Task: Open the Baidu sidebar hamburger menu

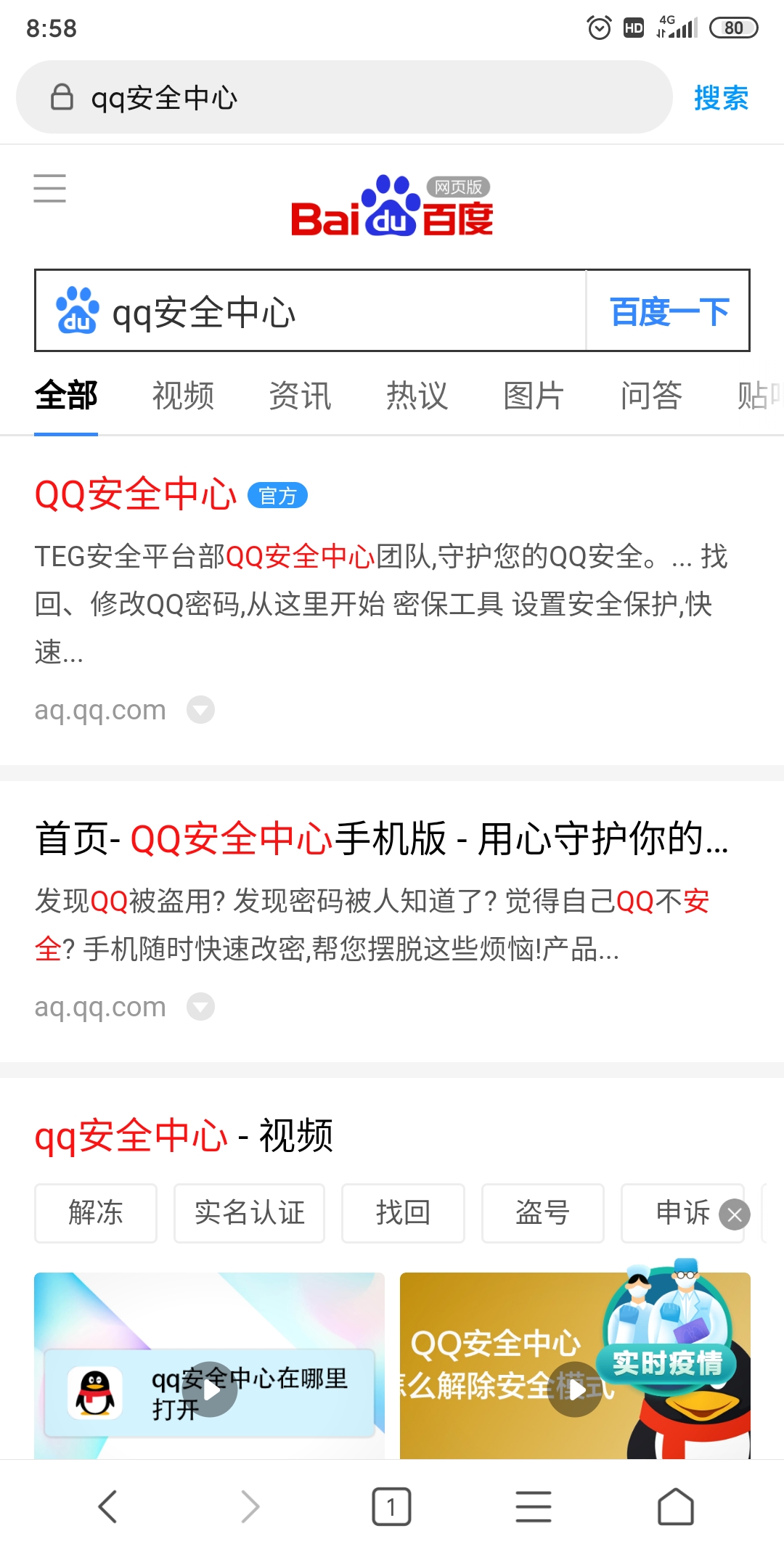Action: (49, 188)
